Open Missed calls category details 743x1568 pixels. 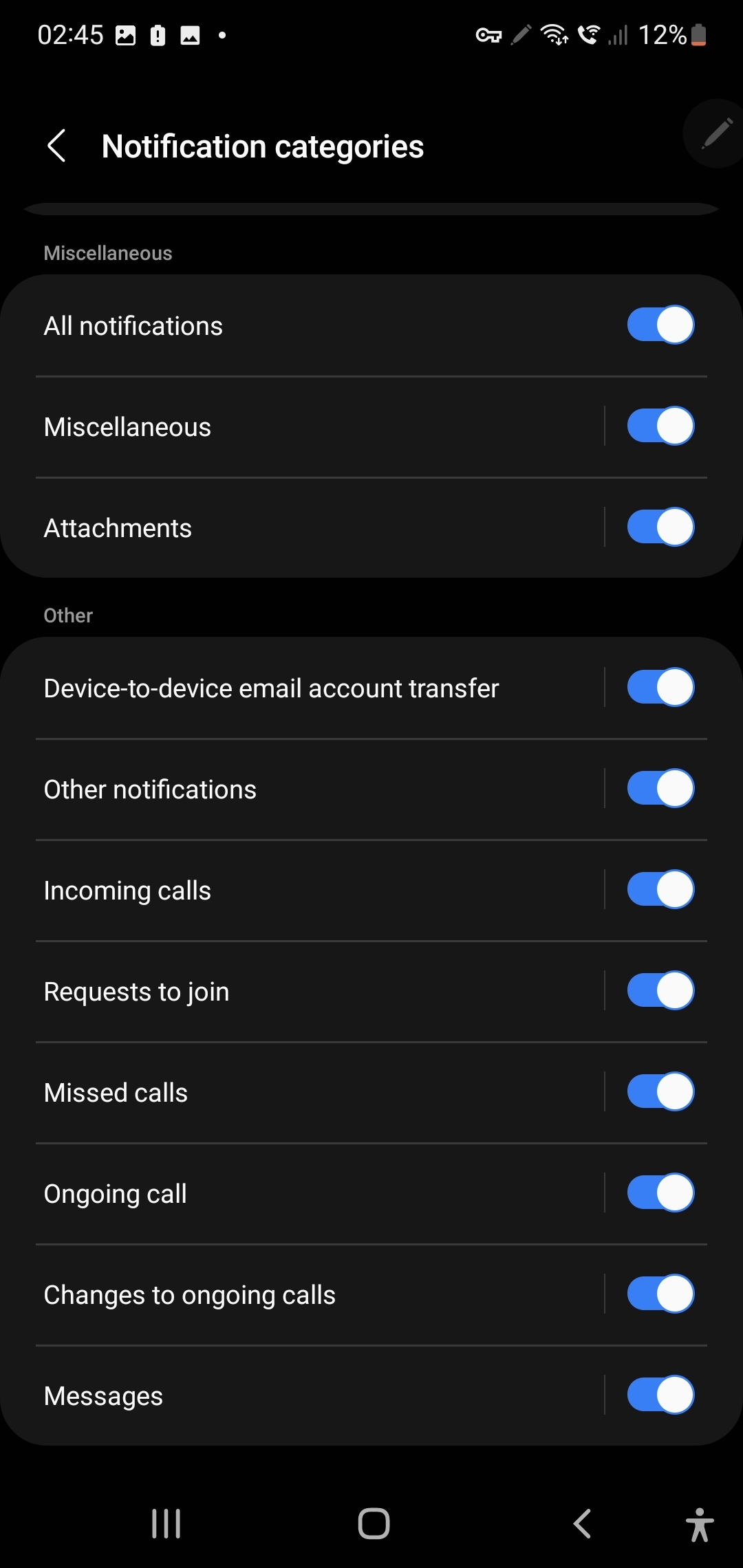point(303,1092)
